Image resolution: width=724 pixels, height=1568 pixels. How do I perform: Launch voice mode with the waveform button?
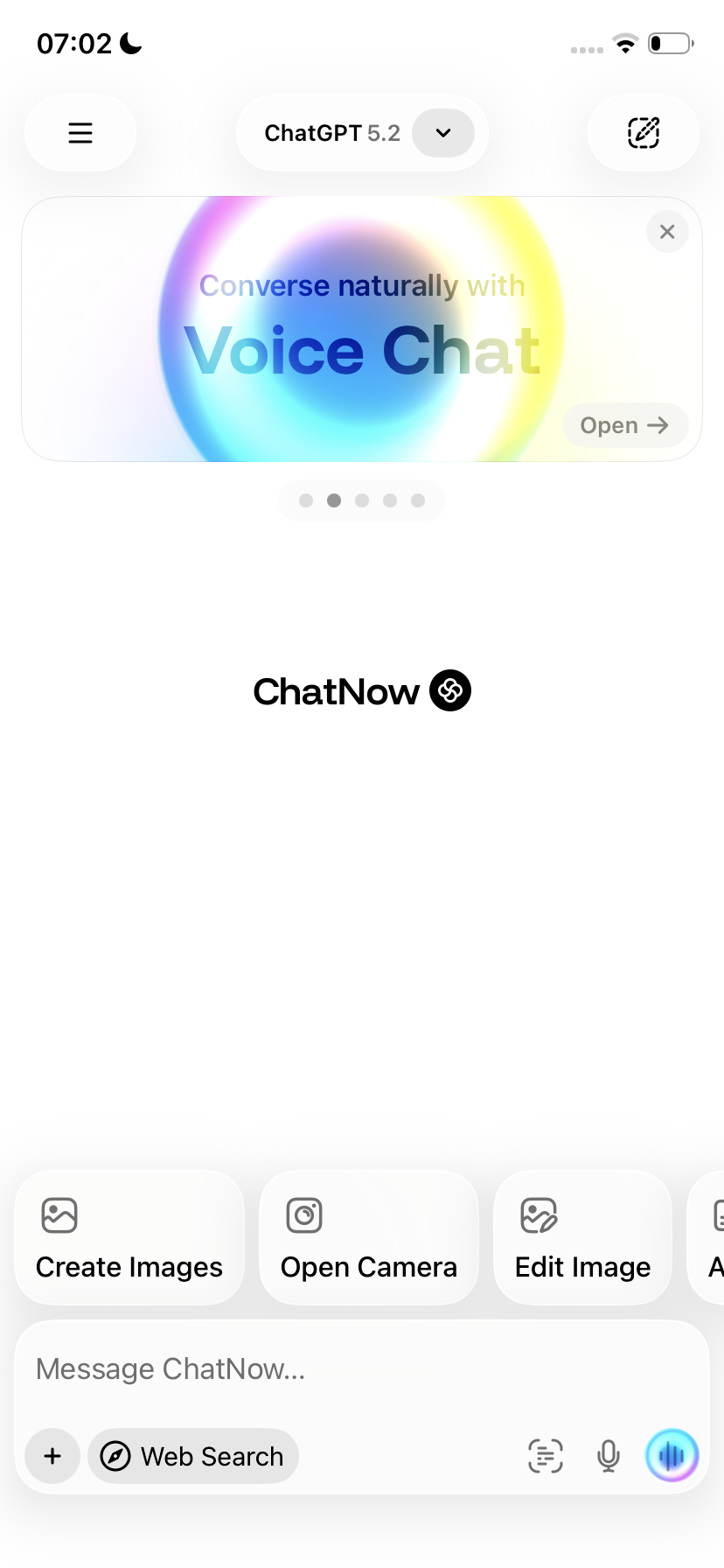pos(672,1456)
